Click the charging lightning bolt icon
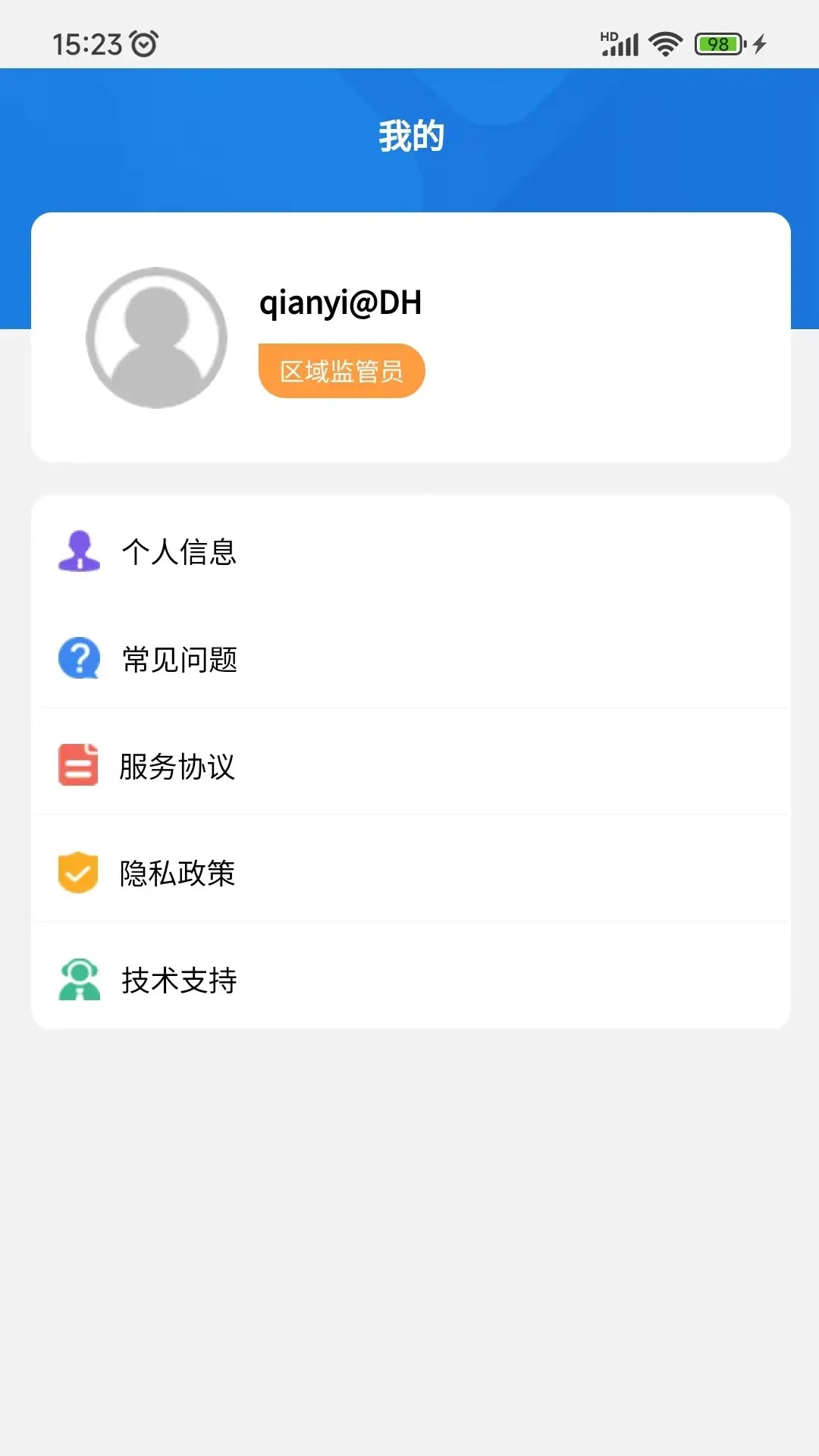819x1456 pixels. pyautogui.click(x=761, y=43)
